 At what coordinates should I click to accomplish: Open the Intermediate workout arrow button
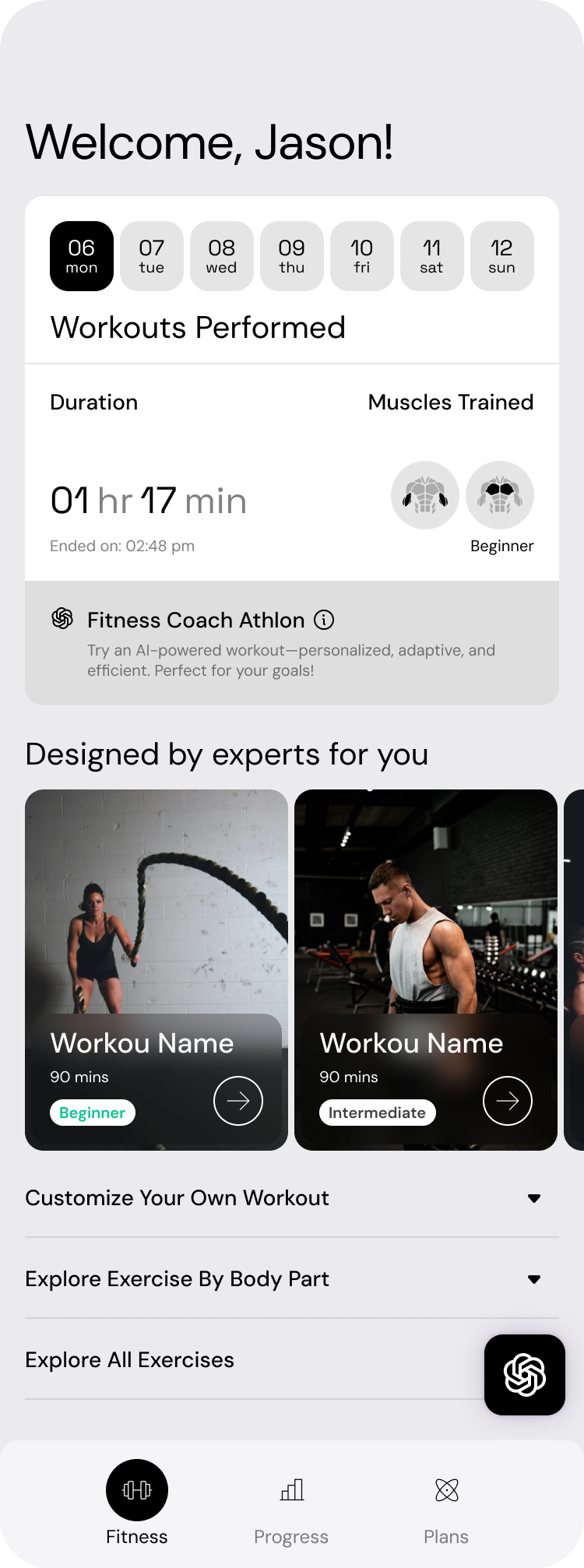pos(508,1101)
